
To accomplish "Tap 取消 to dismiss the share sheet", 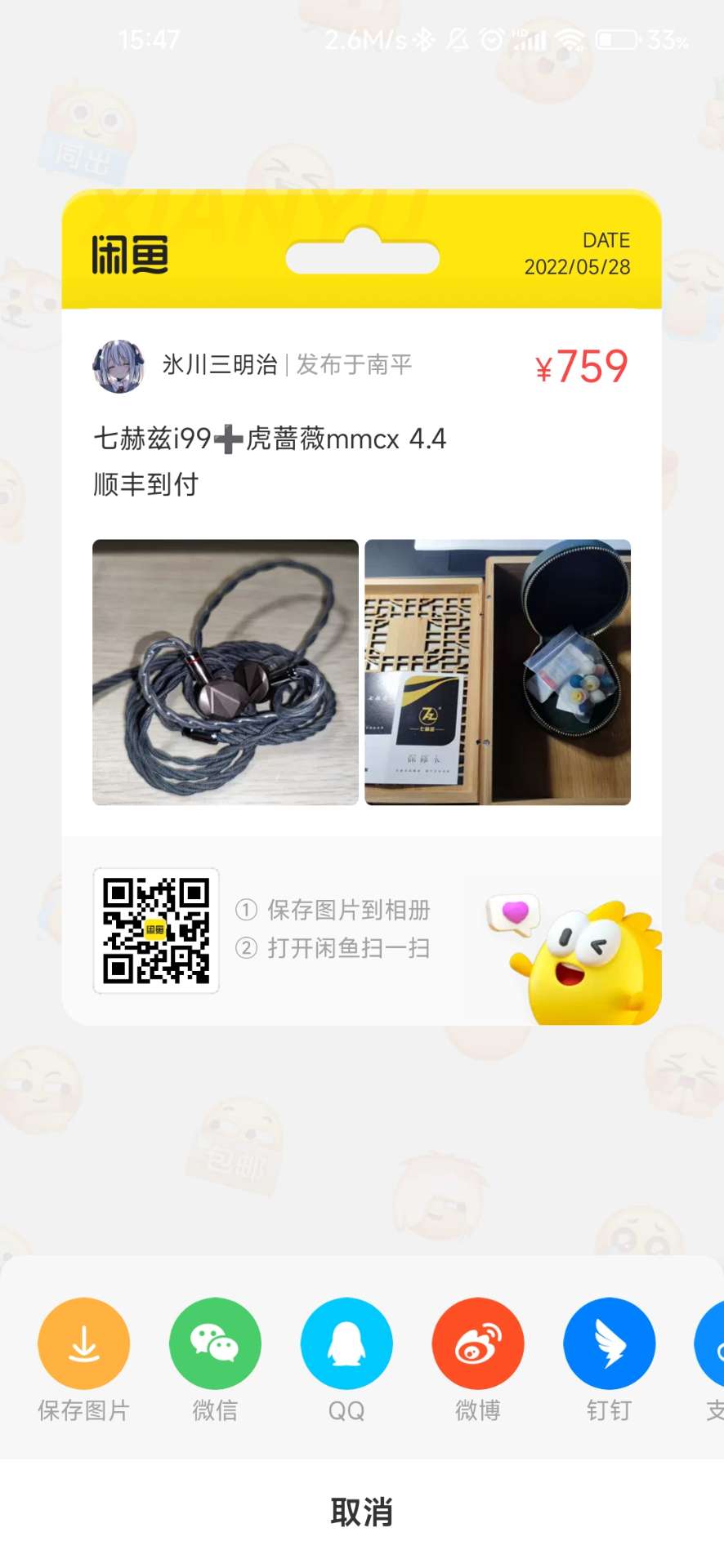I will point(362,1512).
